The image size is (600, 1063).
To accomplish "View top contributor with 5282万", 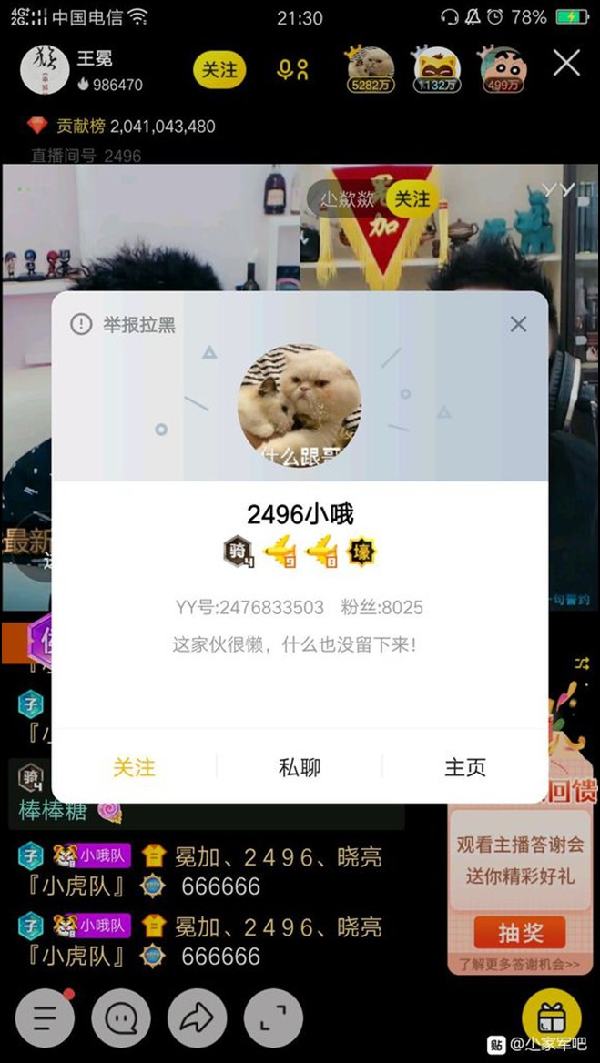I will coord(370,67).
